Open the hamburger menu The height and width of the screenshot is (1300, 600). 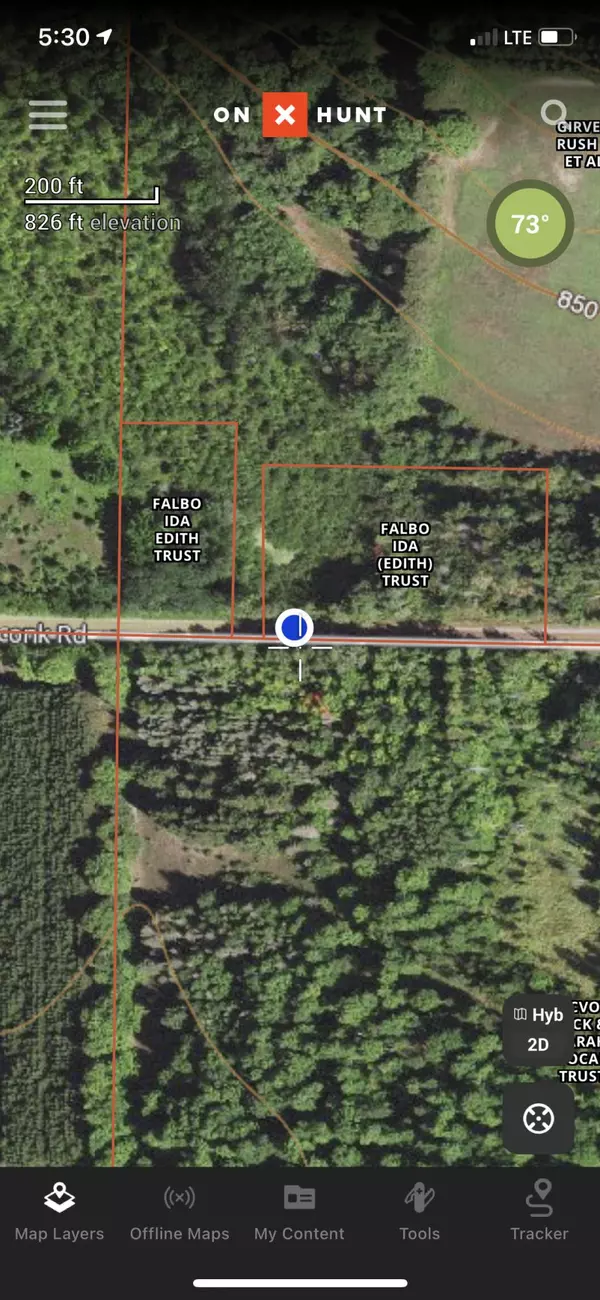(48, 115)
